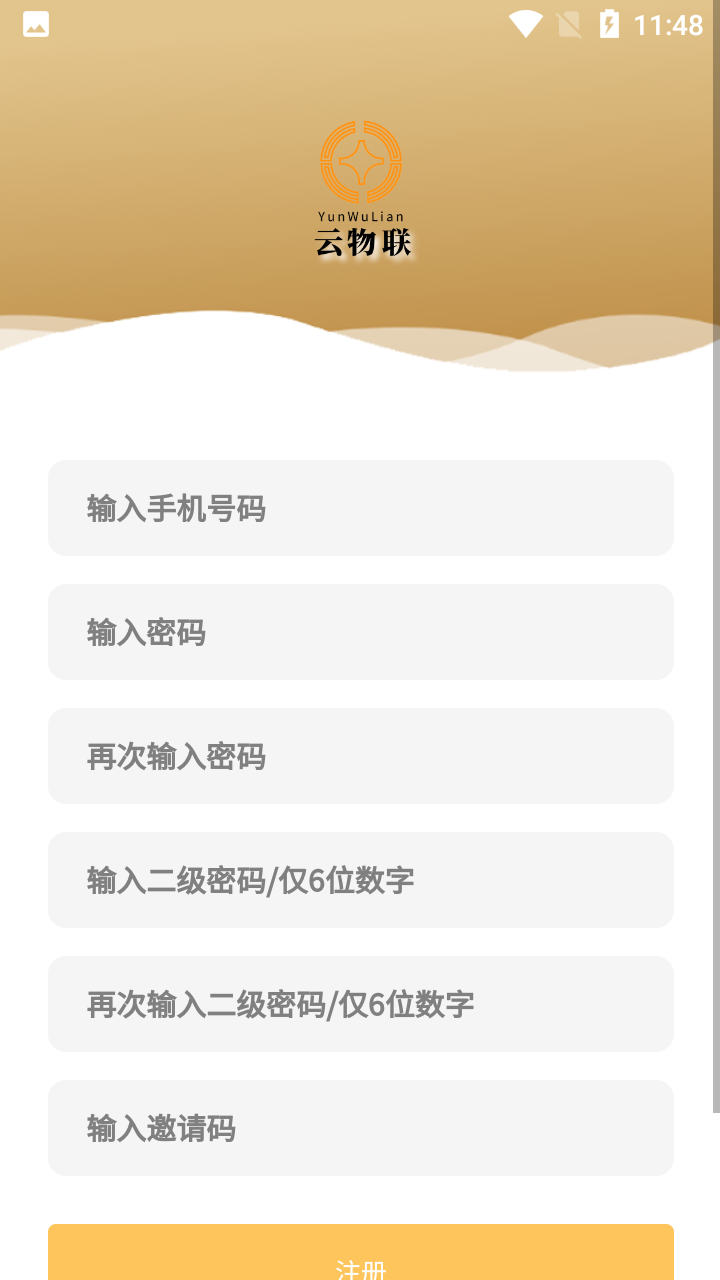The height and width of the screenshot is (1280, 720).
Task: Tap the 输入邀请码 invitation code field
Action: tap(360, 1127)
